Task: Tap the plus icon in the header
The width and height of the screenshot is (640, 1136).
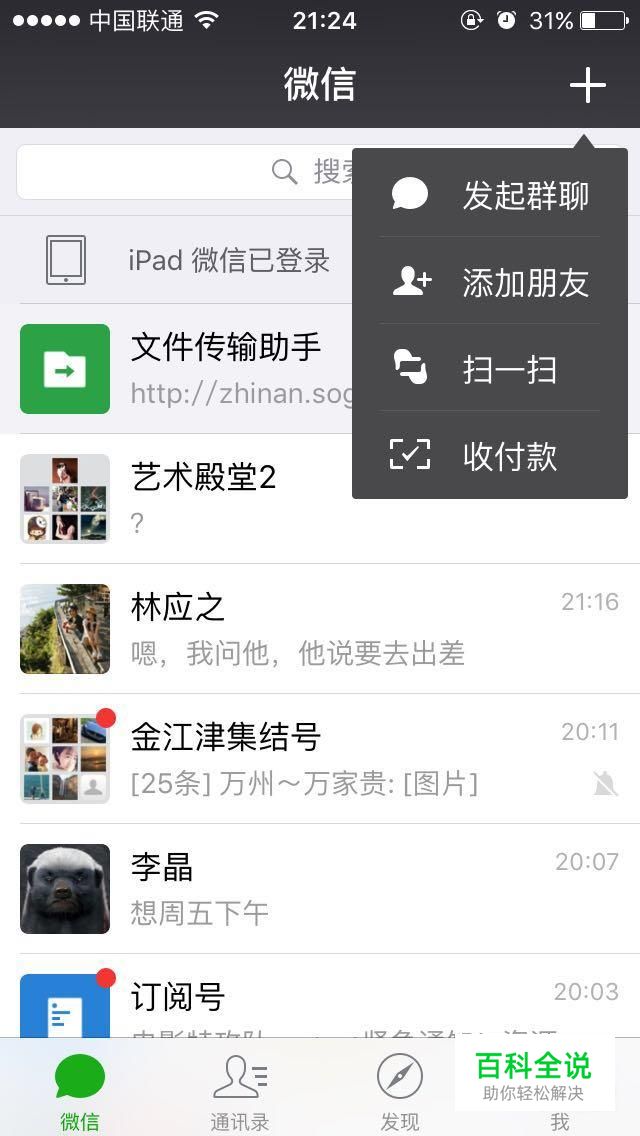Action: tap(587, 85)
